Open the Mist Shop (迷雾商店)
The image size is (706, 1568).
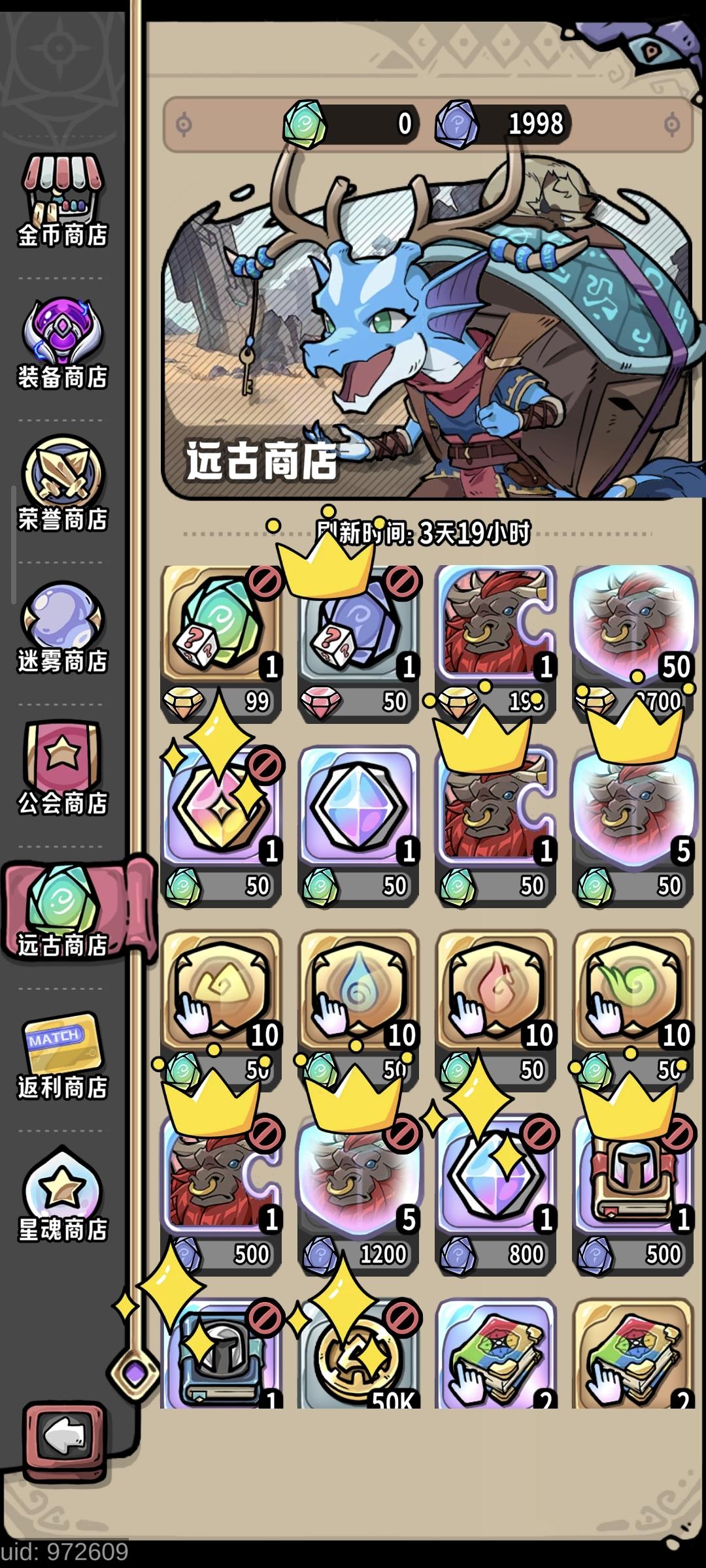point(62,624)
